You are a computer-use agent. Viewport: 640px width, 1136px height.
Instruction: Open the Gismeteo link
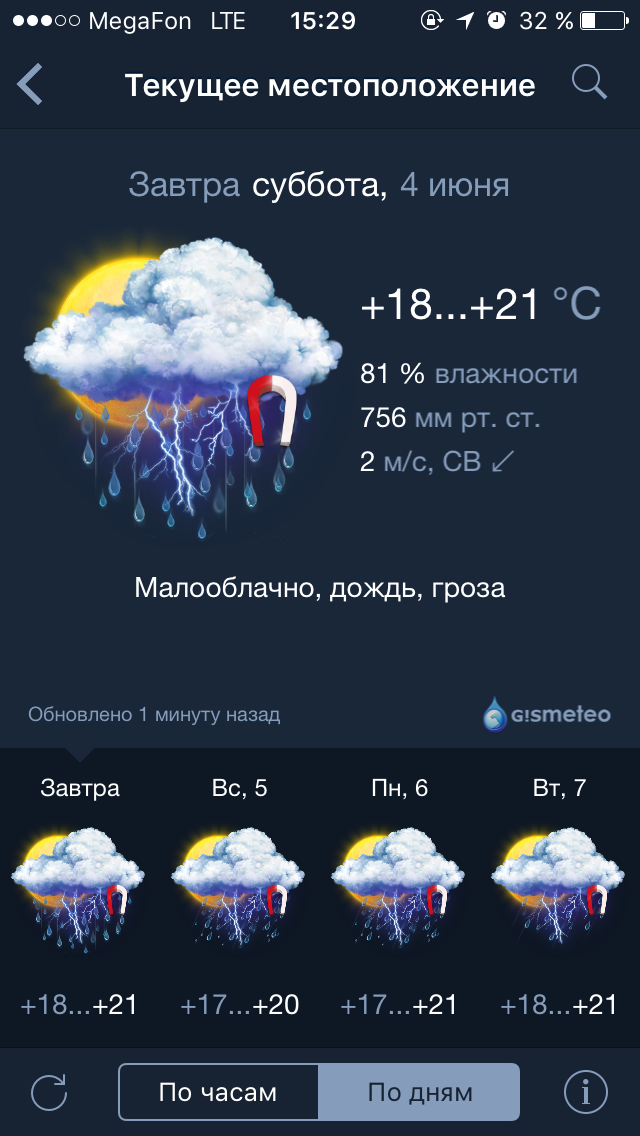(x=546, y=715)
